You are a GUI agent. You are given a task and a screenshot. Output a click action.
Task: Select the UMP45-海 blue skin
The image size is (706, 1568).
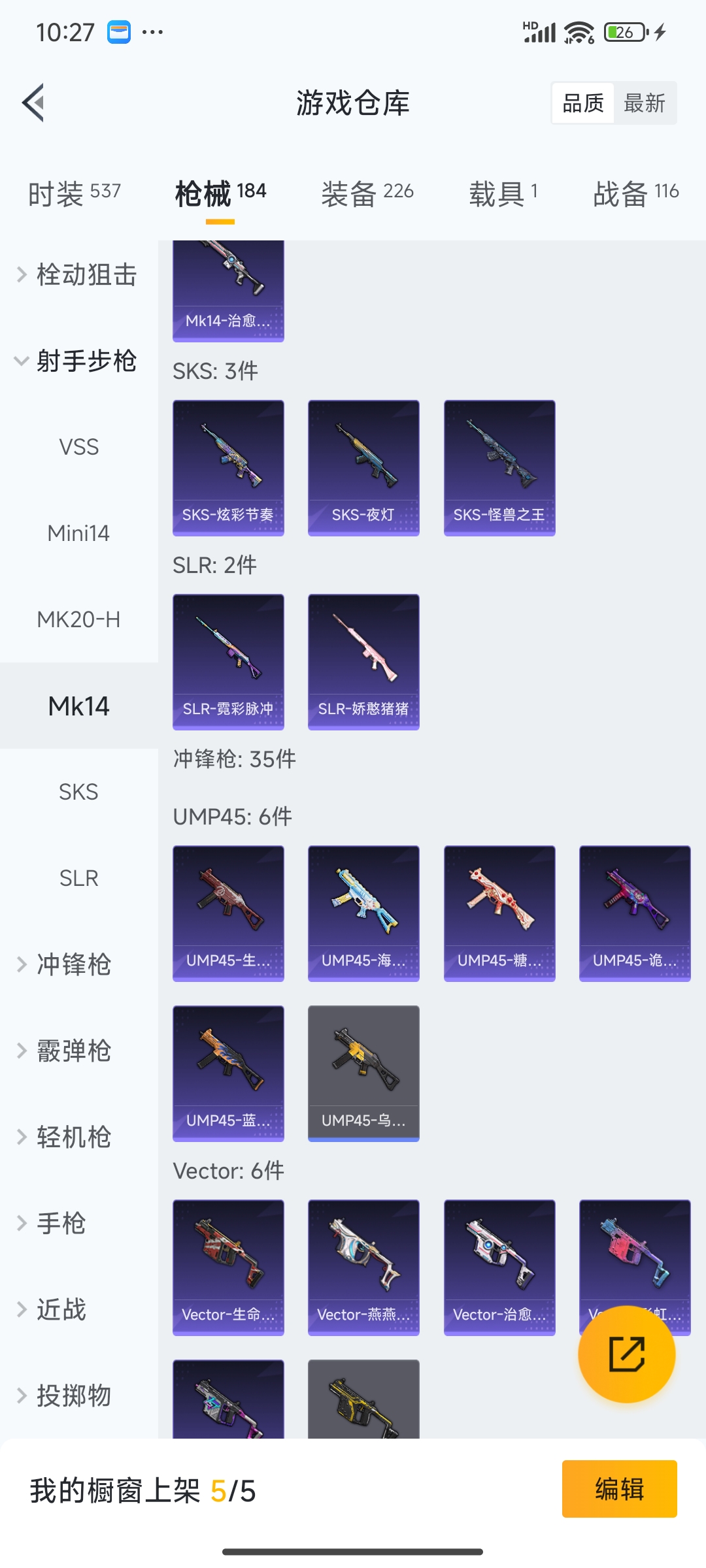pyautogui.click(x=363, y=913)
